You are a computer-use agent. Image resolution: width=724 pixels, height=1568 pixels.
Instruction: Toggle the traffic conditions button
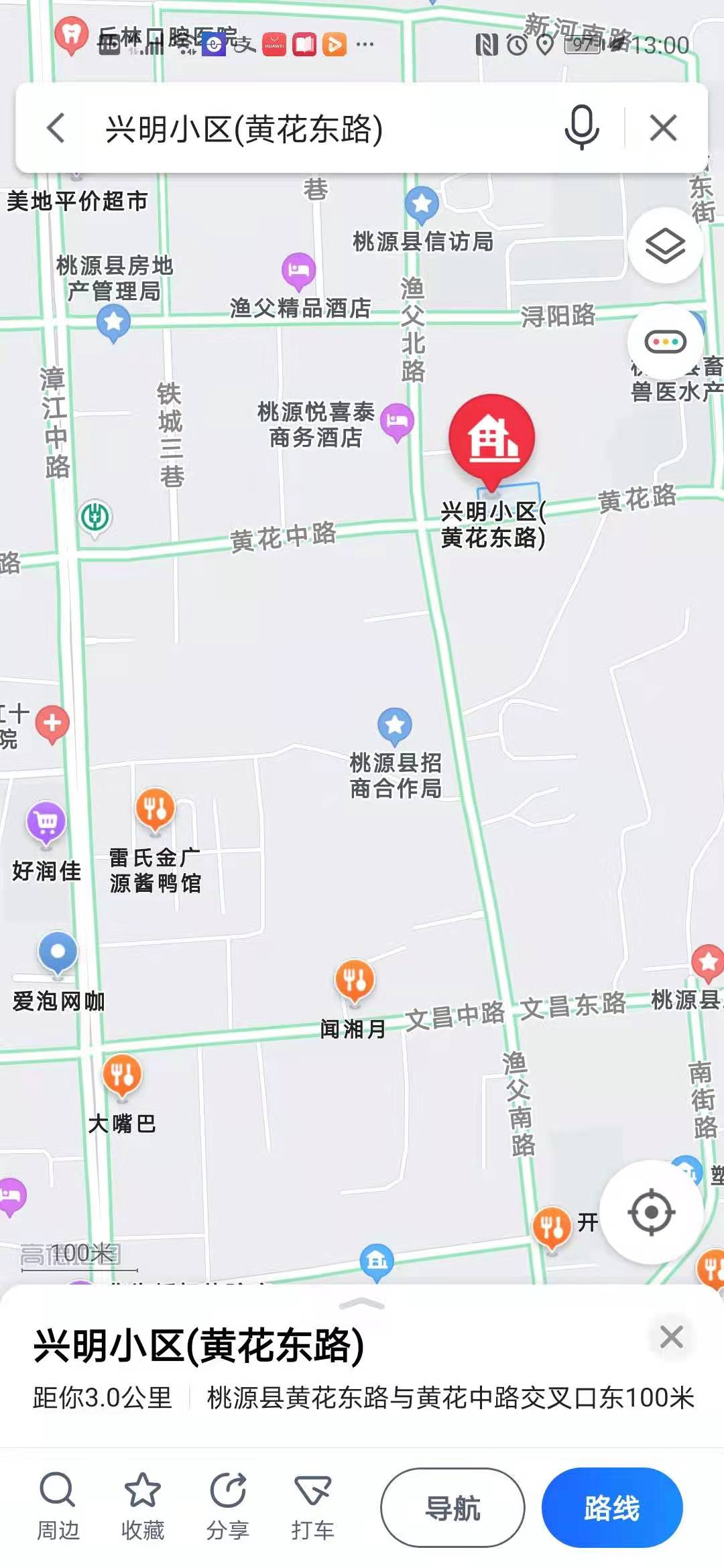664,342
